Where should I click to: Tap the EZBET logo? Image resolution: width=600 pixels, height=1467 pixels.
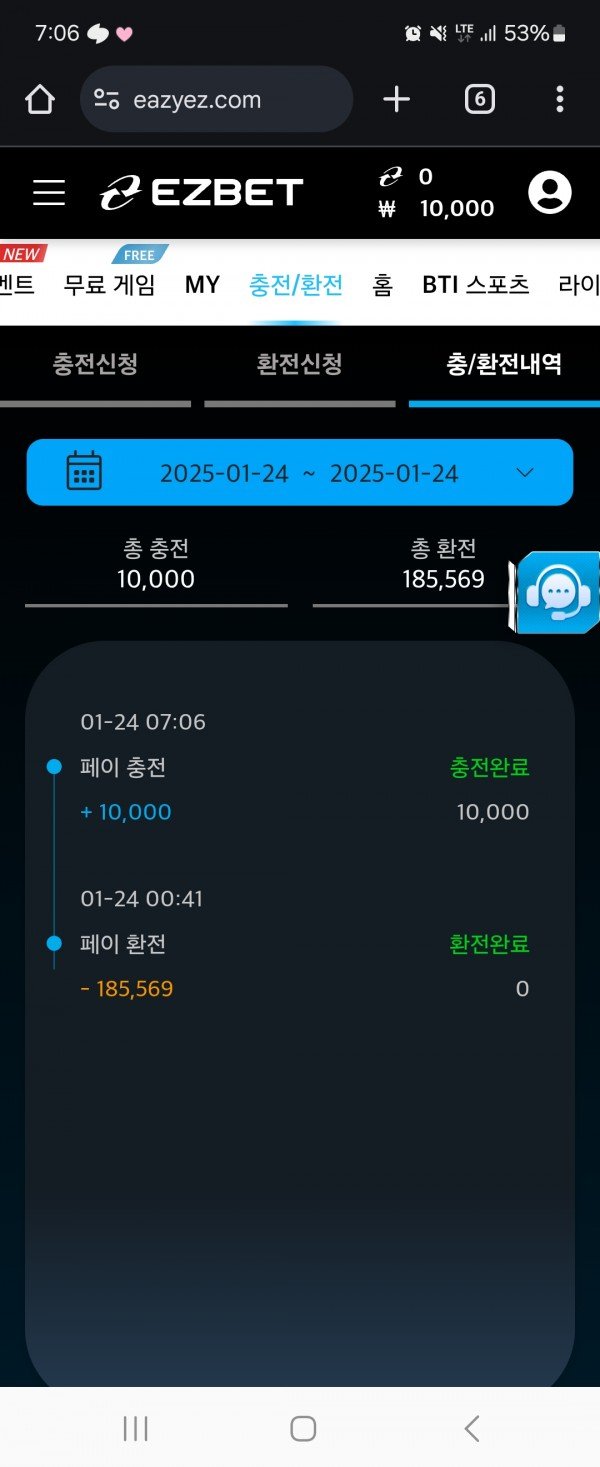click(201, 192)
